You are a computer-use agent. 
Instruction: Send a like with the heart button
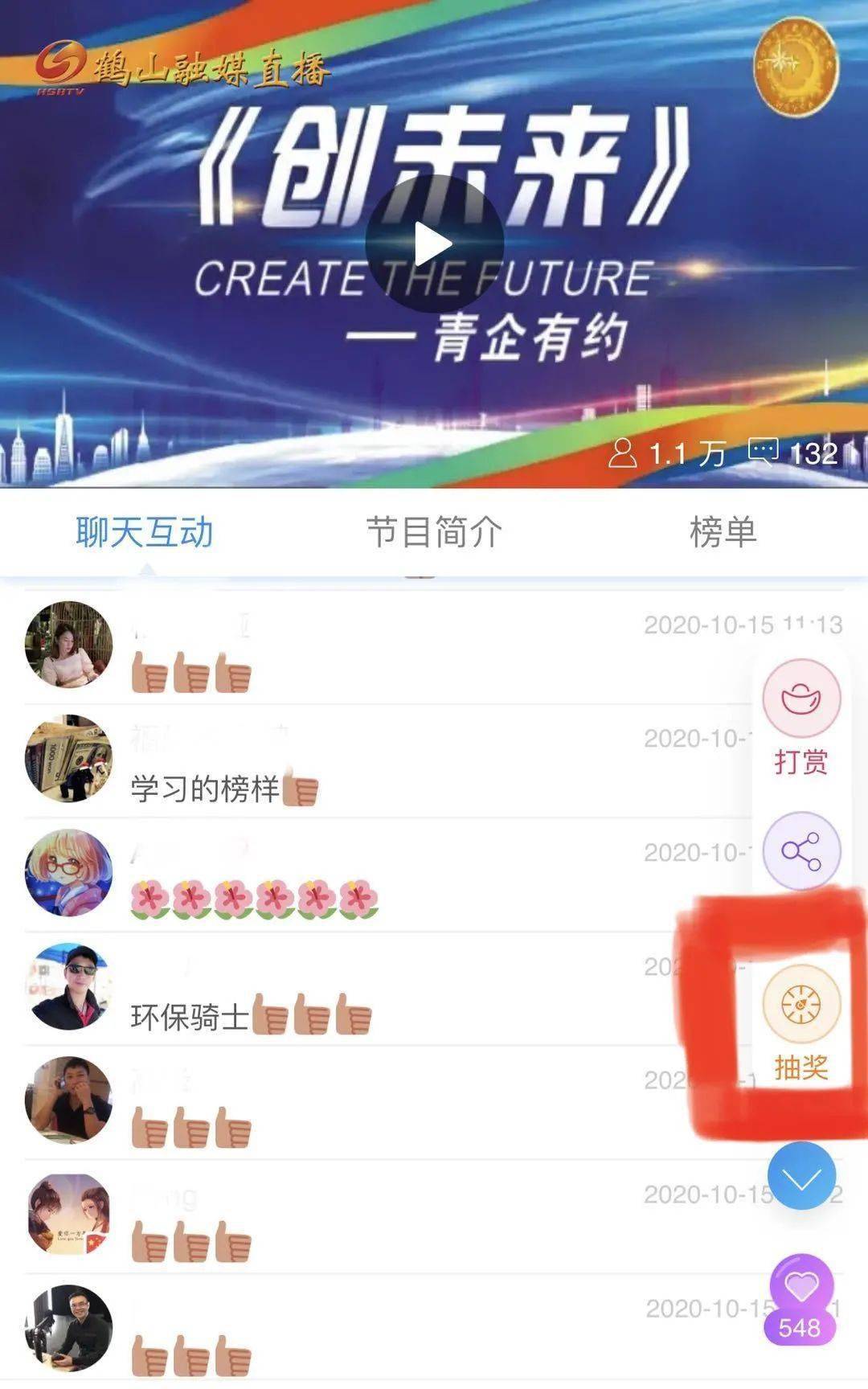pos(800,1298)
